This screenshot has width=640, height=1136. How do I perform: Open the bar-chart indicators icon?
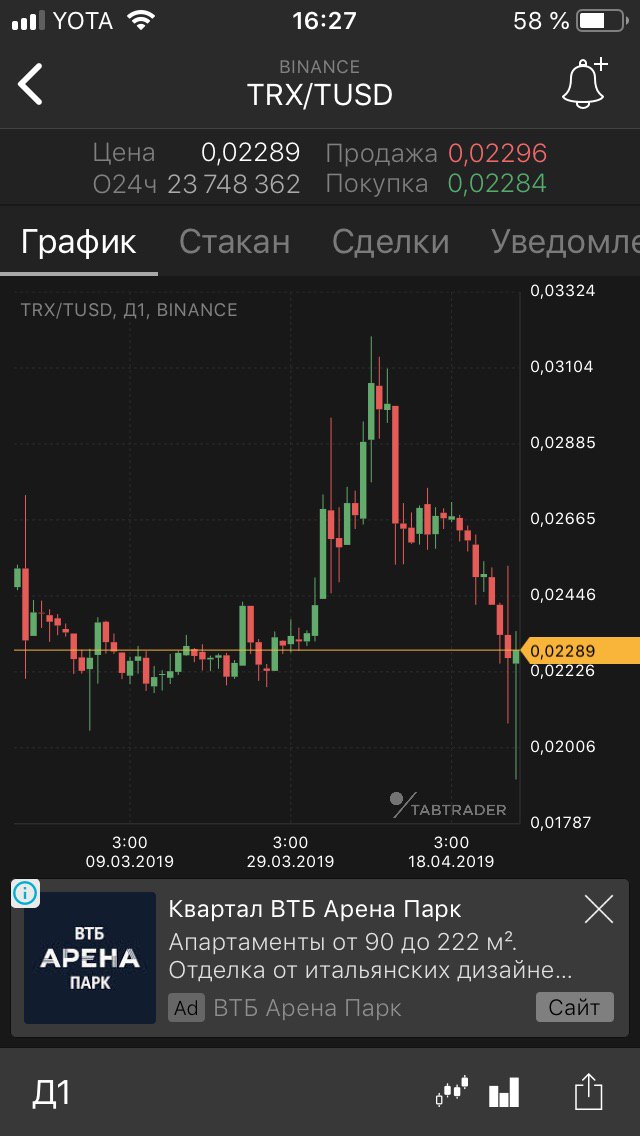[504, 1091]
